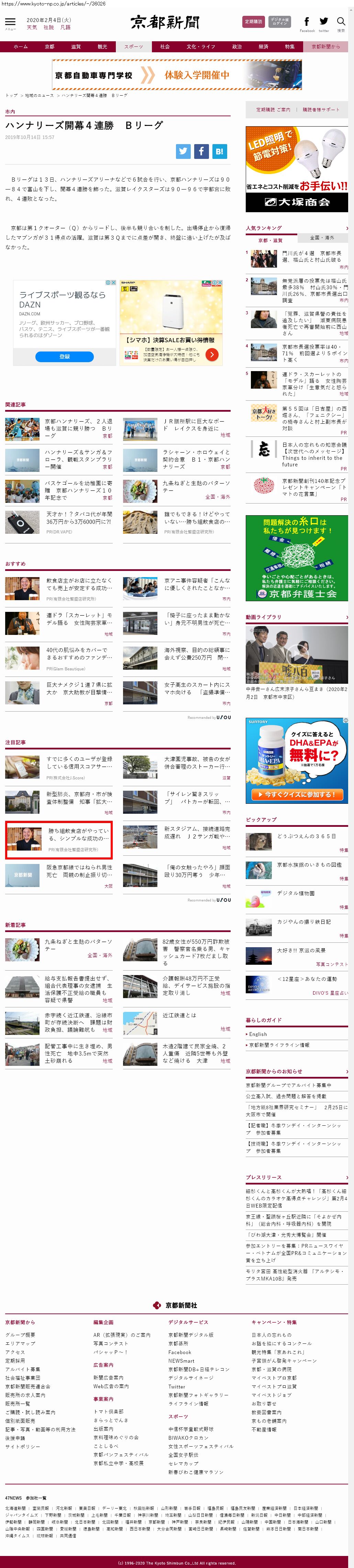This screenshot has width=354, height=1568.
Task: Share this article on Facebook
Action: (201, 152)
